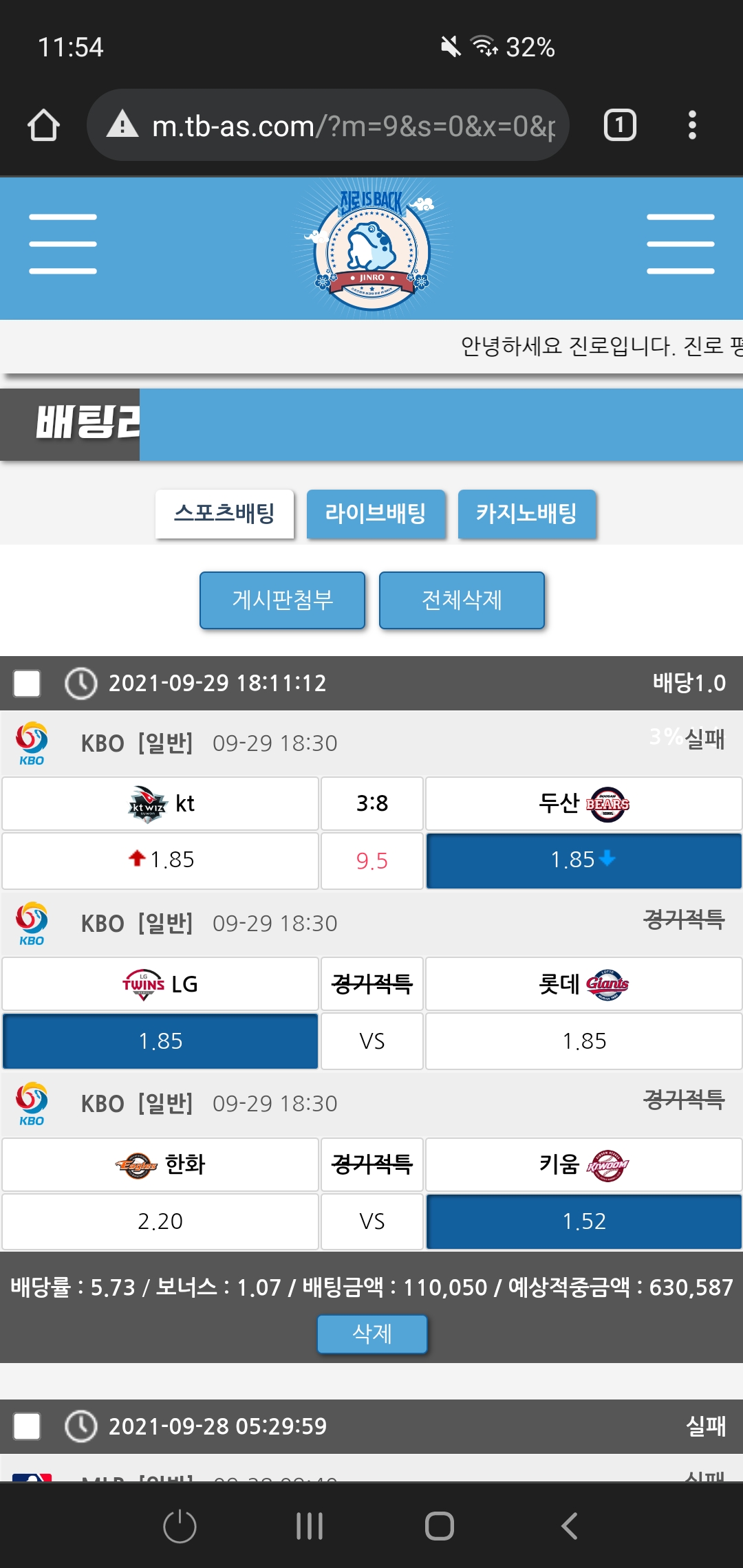
Task: Go back using the system back button
Action: coord(569,1526)
